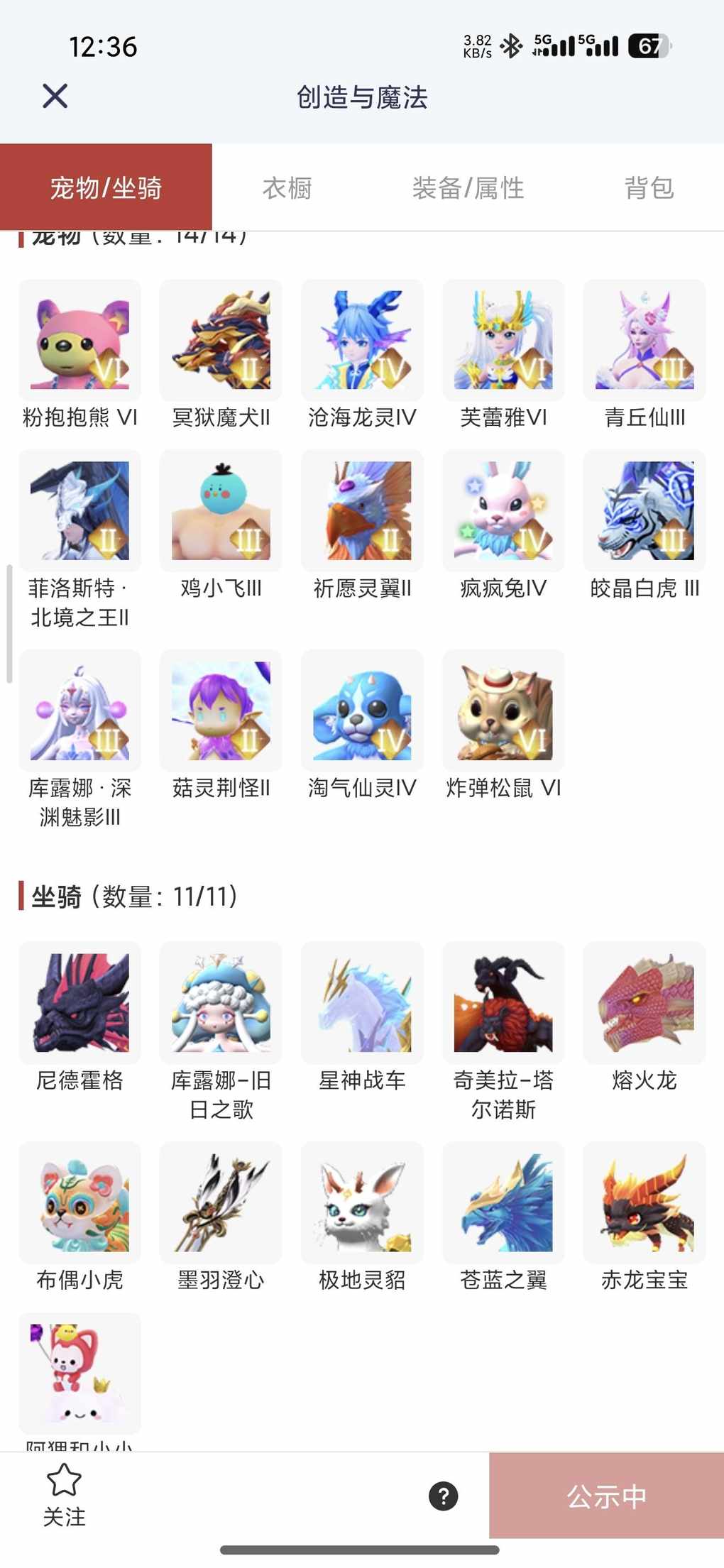Viewport: 724px width, 1568px height.
Task: View the 粉抱抱熊 VI pet
Action: (79, 341)
